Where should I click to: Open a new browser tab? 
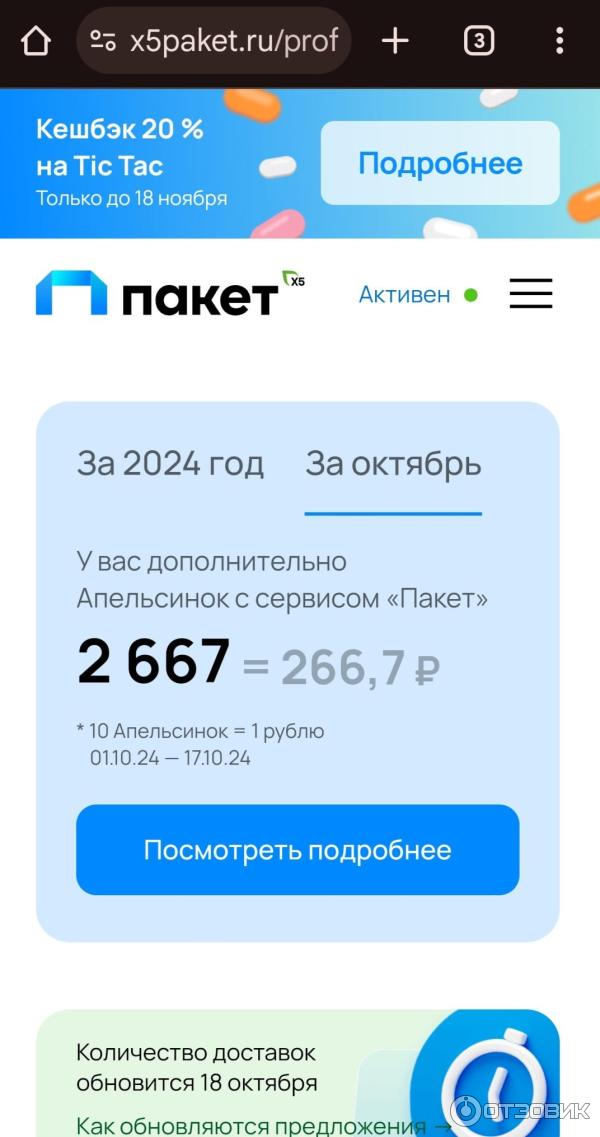395,41
